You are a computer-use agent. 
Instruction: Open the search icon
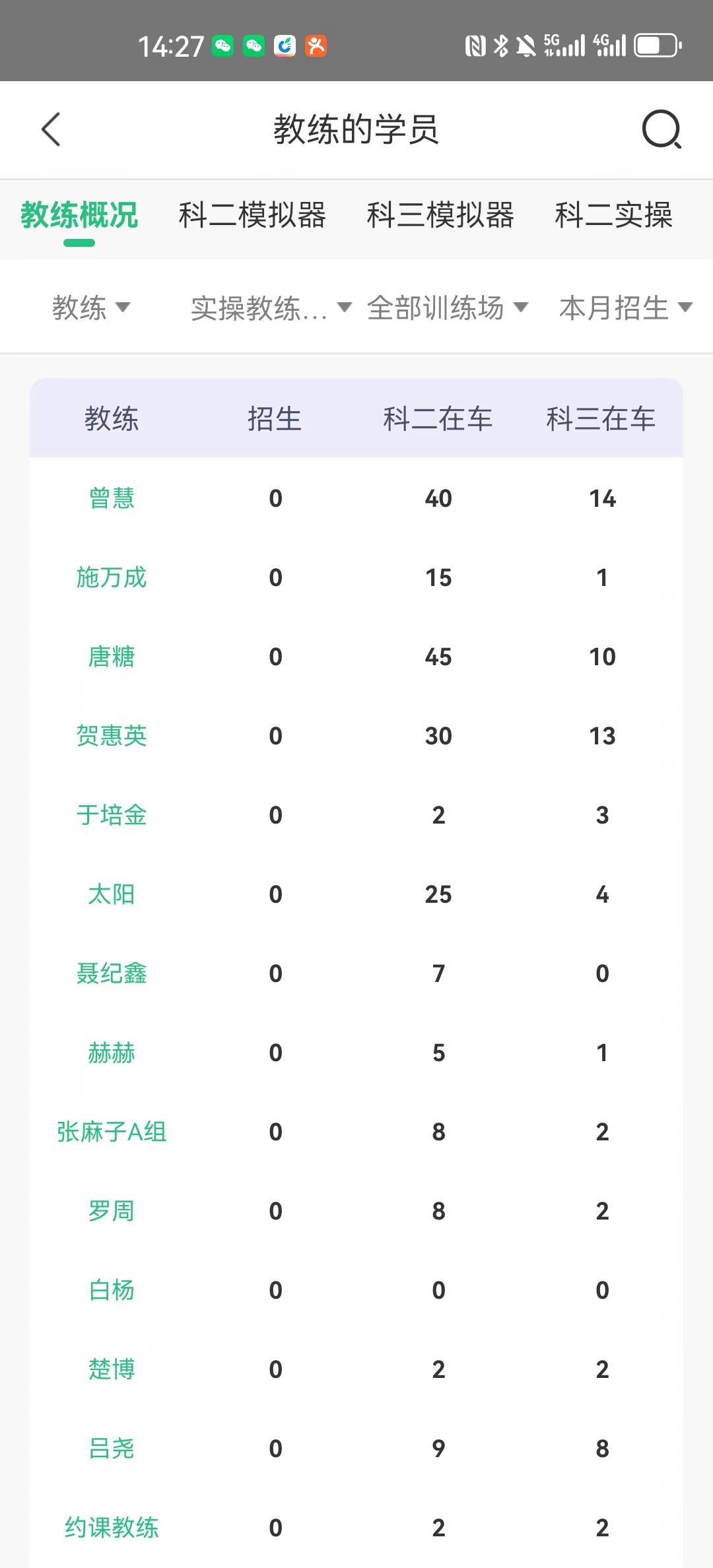pyautogui.click(x=662, y=129)
